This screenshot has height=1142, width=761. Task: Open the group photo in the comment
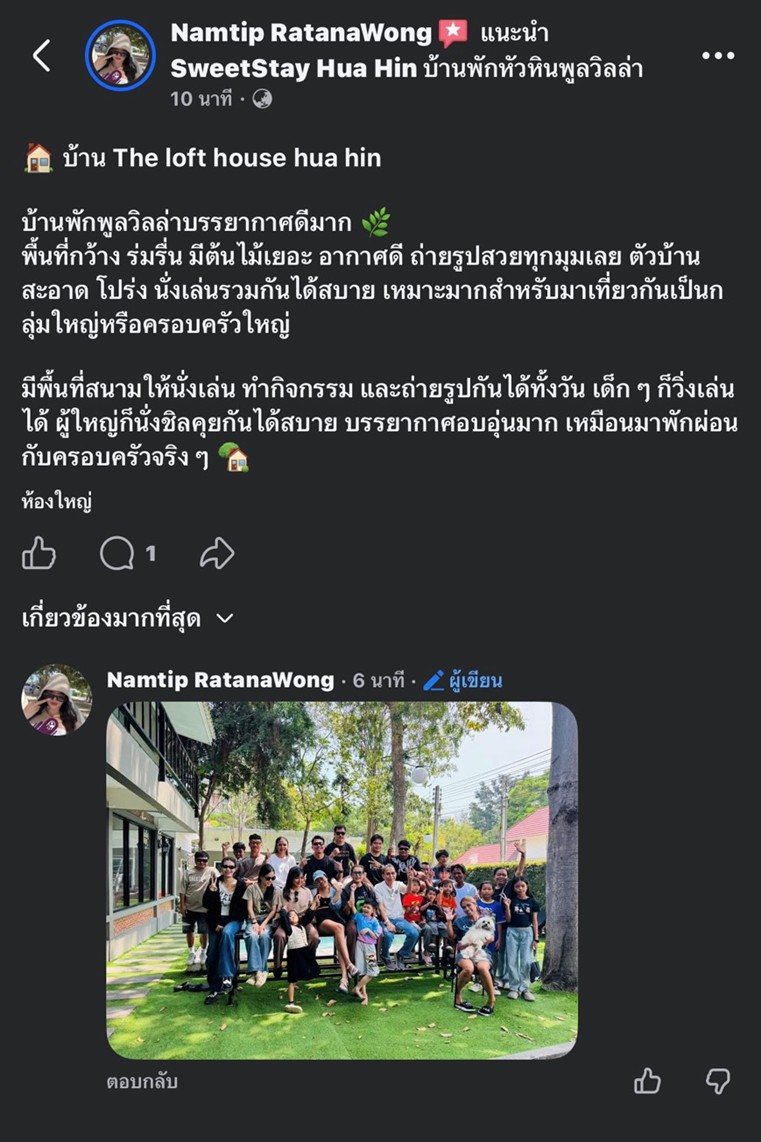coord(341,880)
